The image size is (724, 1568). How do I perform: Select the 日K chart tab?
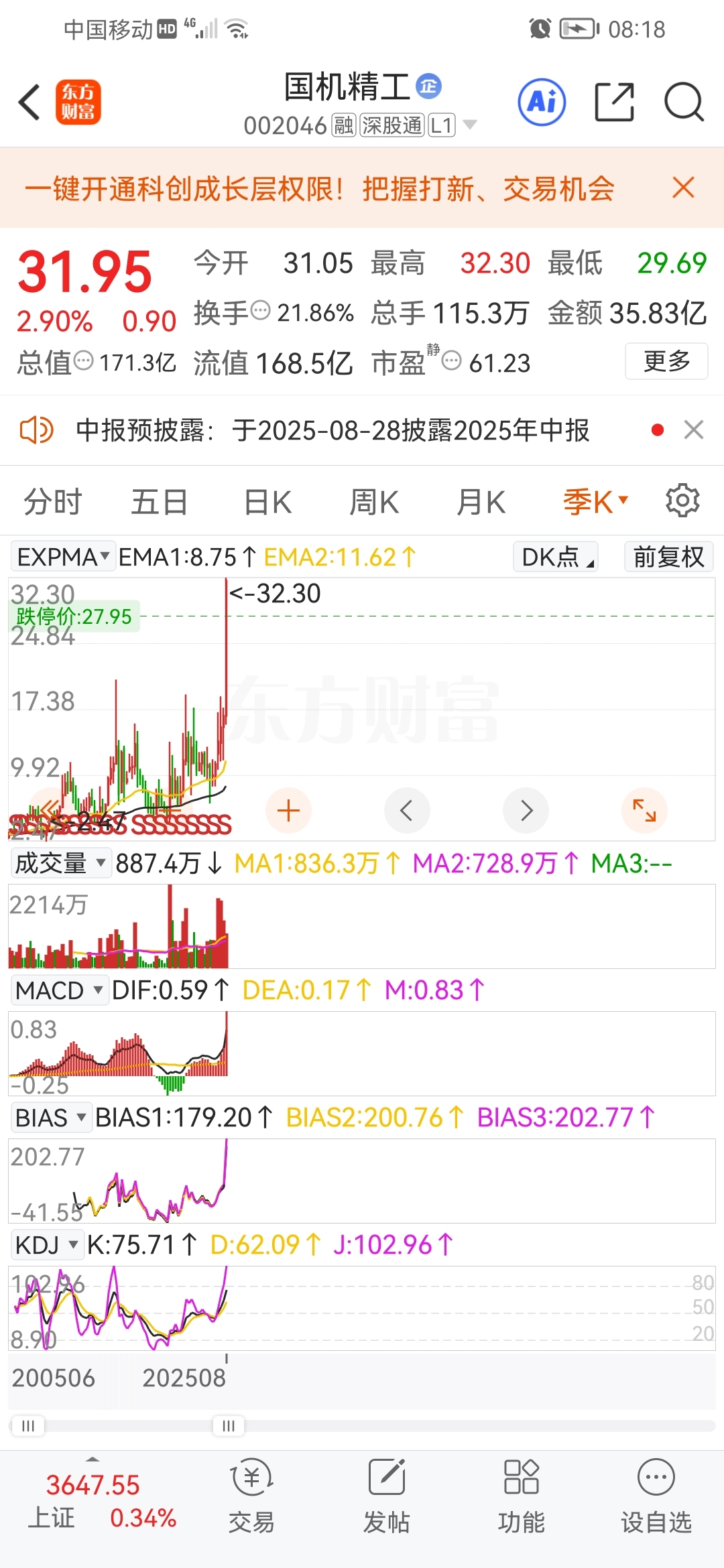point(268,502)
